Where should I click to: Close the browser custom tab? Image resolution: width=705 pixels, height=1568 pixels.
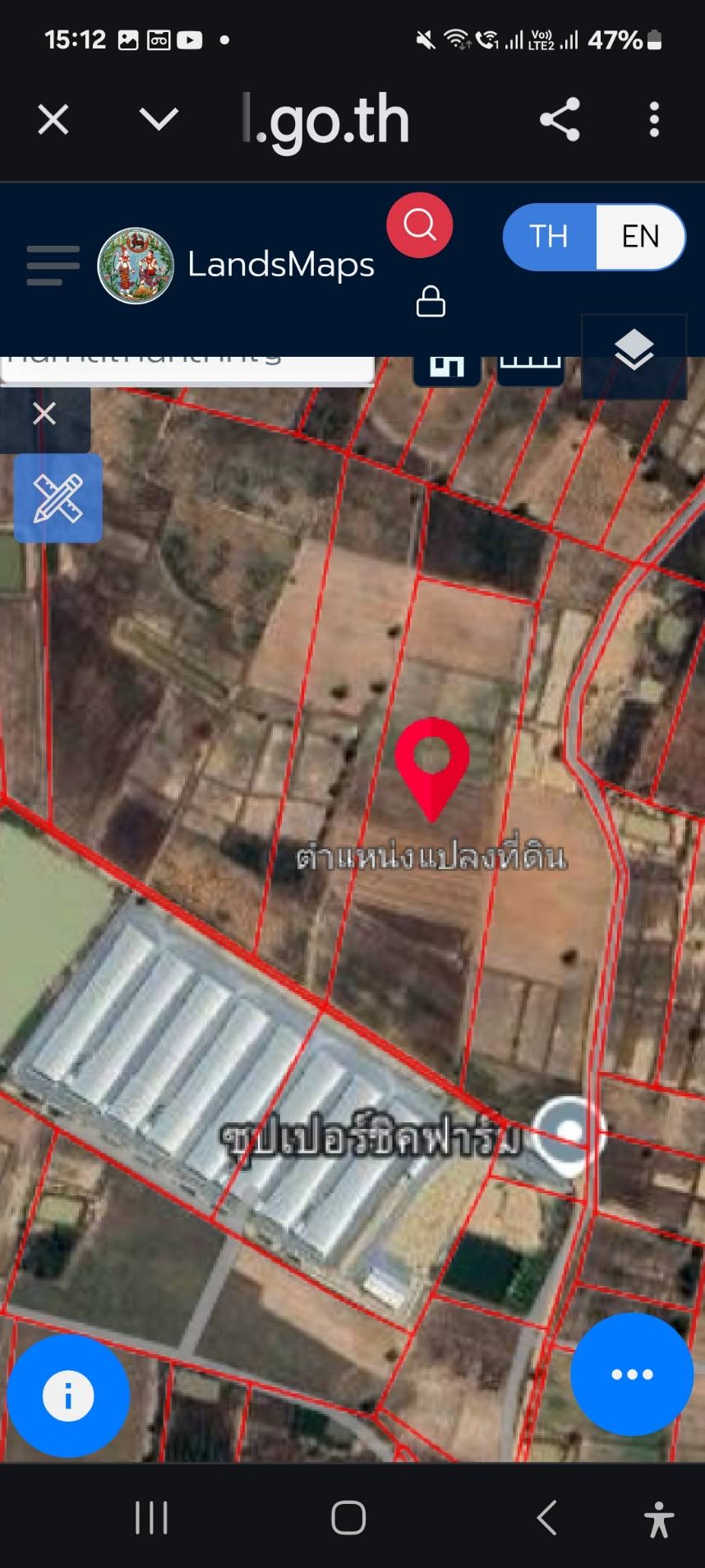[x=53, y=120]
